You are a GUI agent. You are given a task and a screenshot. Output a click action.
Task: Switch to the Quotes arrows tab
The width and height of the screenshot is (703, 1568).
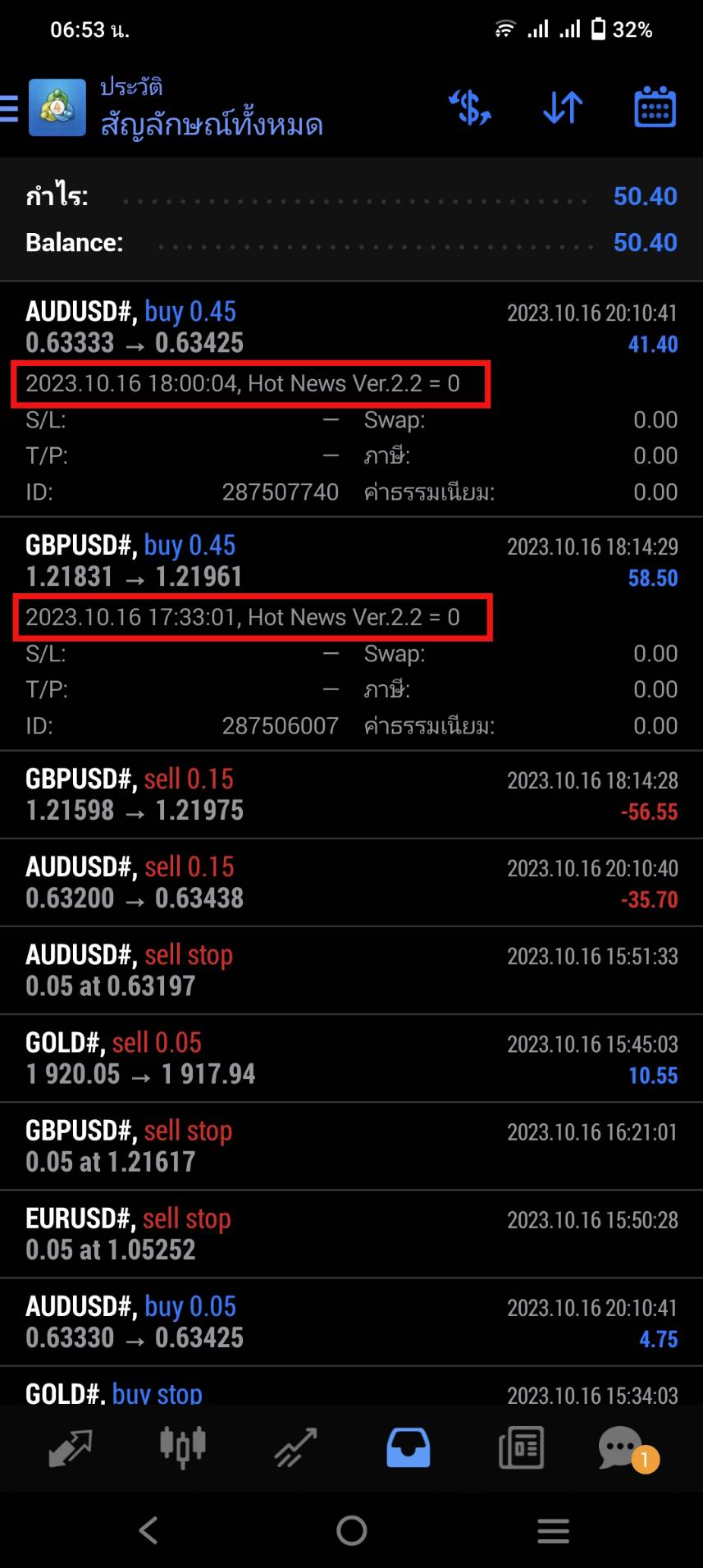(70, 1447)
